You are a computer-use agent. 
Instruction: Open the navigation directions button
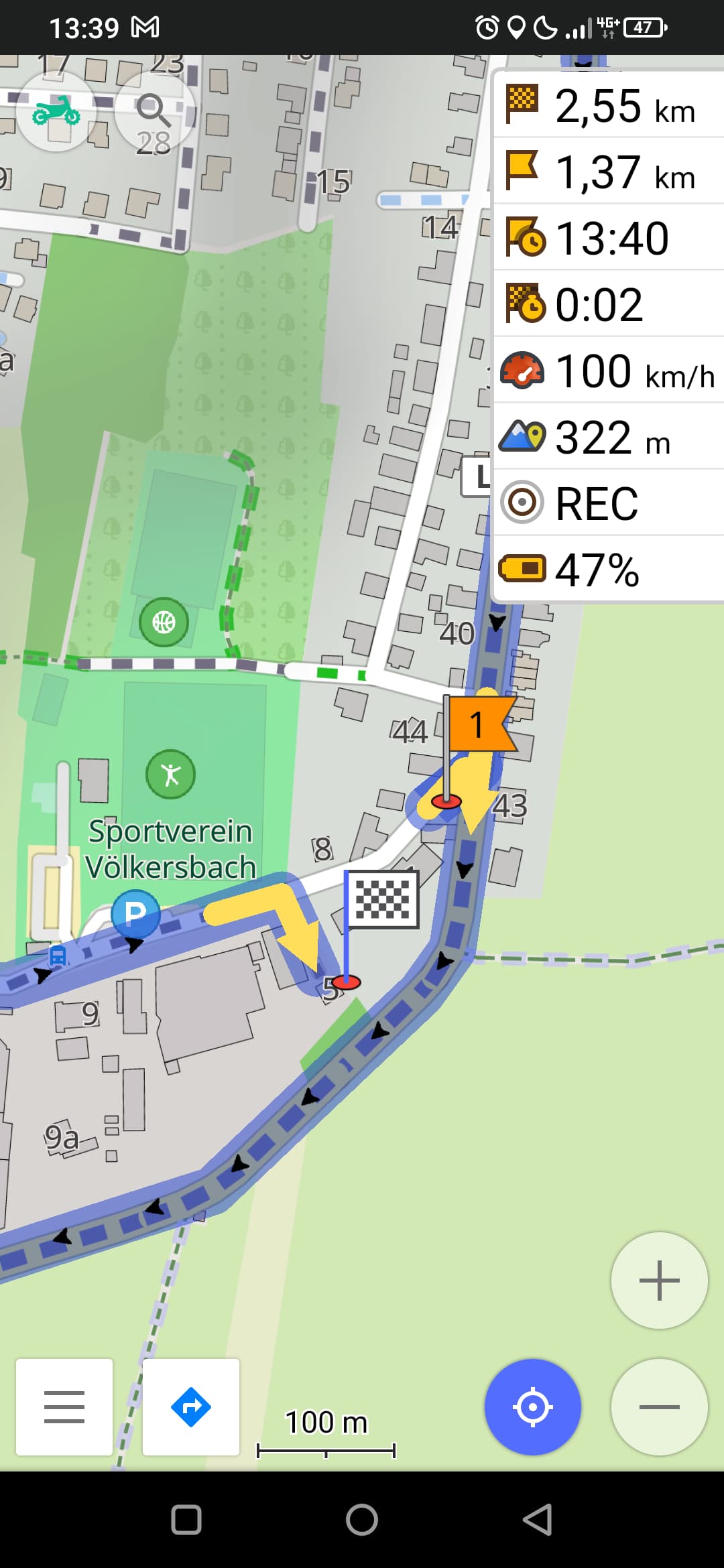point(191,1407)
